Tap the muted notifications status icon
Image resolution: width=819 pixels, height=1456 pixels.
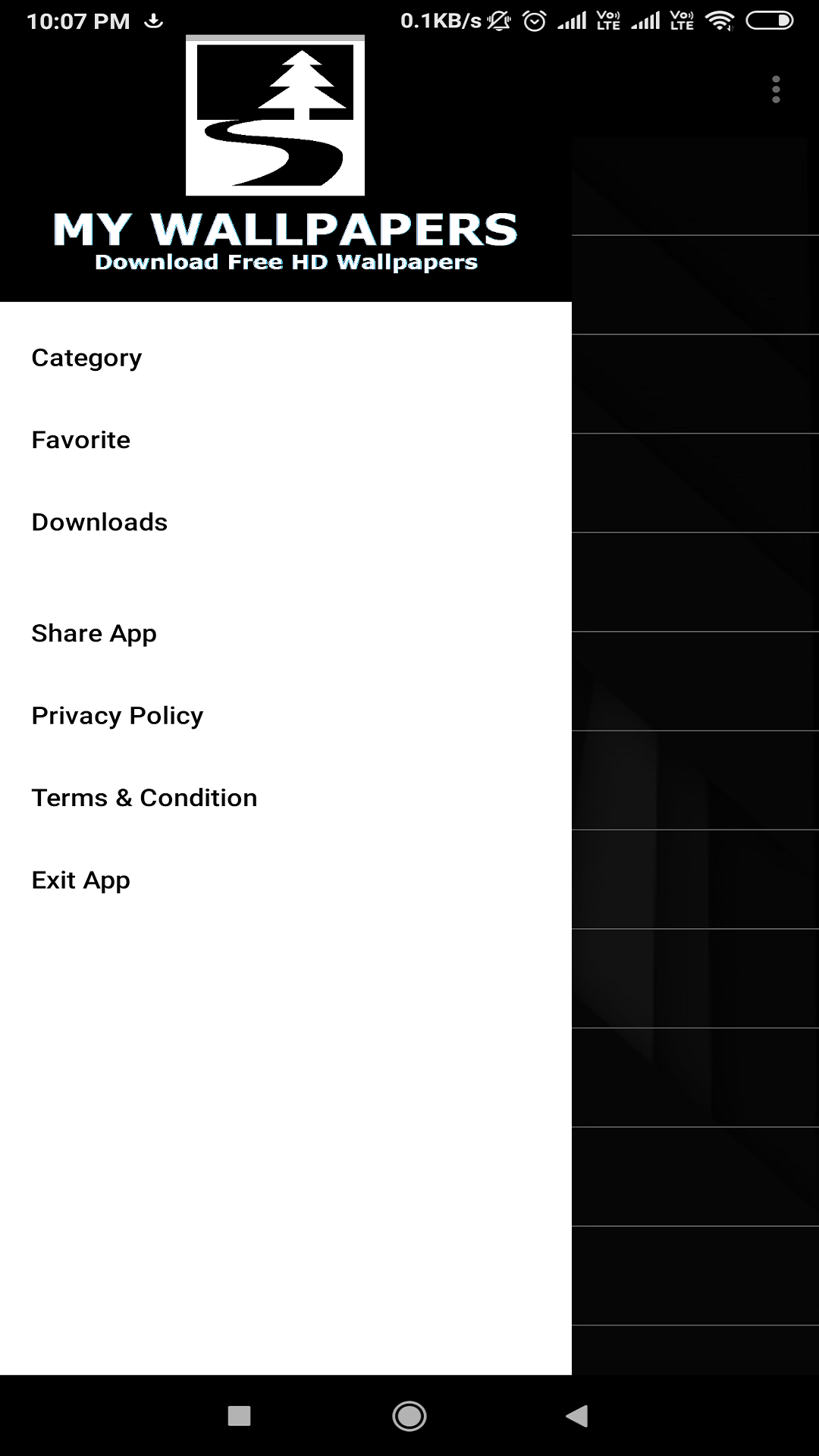[497, 20]
